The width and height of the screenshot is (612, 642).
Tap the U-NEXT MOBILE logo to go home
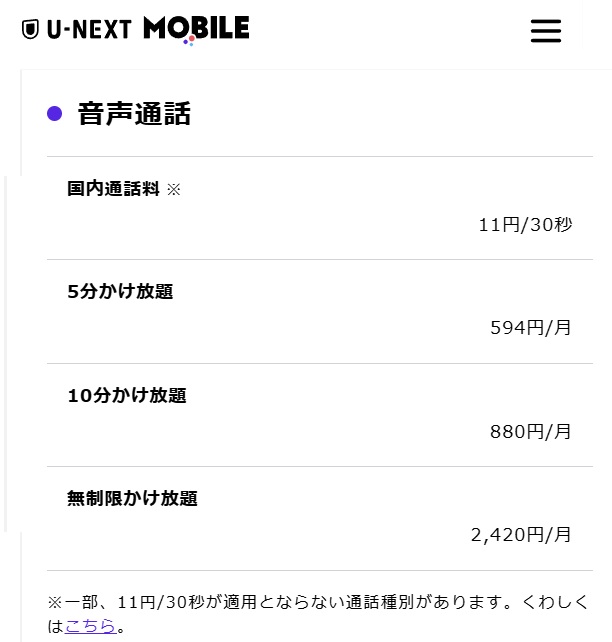(135, 29)
